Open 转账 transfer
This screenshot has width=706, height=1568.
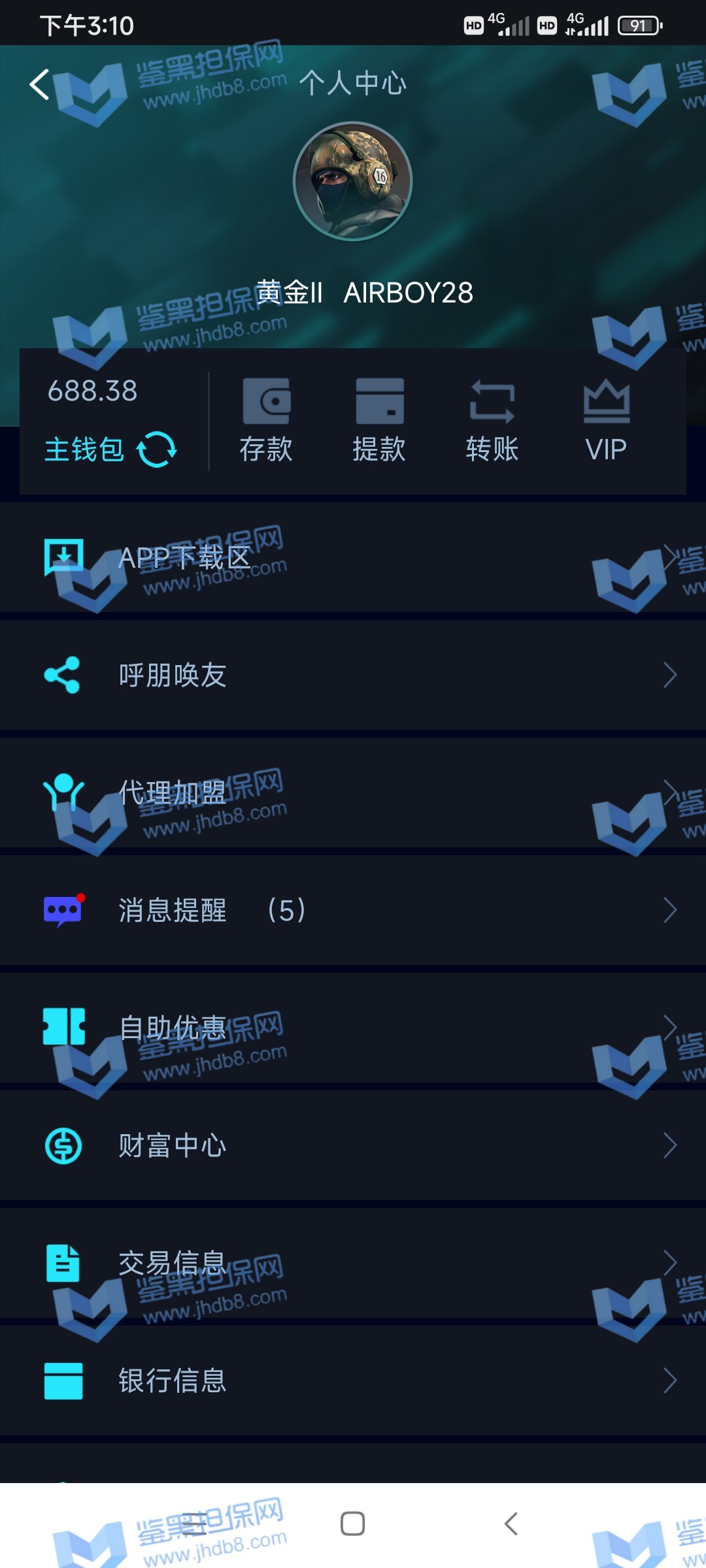click(492, 421)
